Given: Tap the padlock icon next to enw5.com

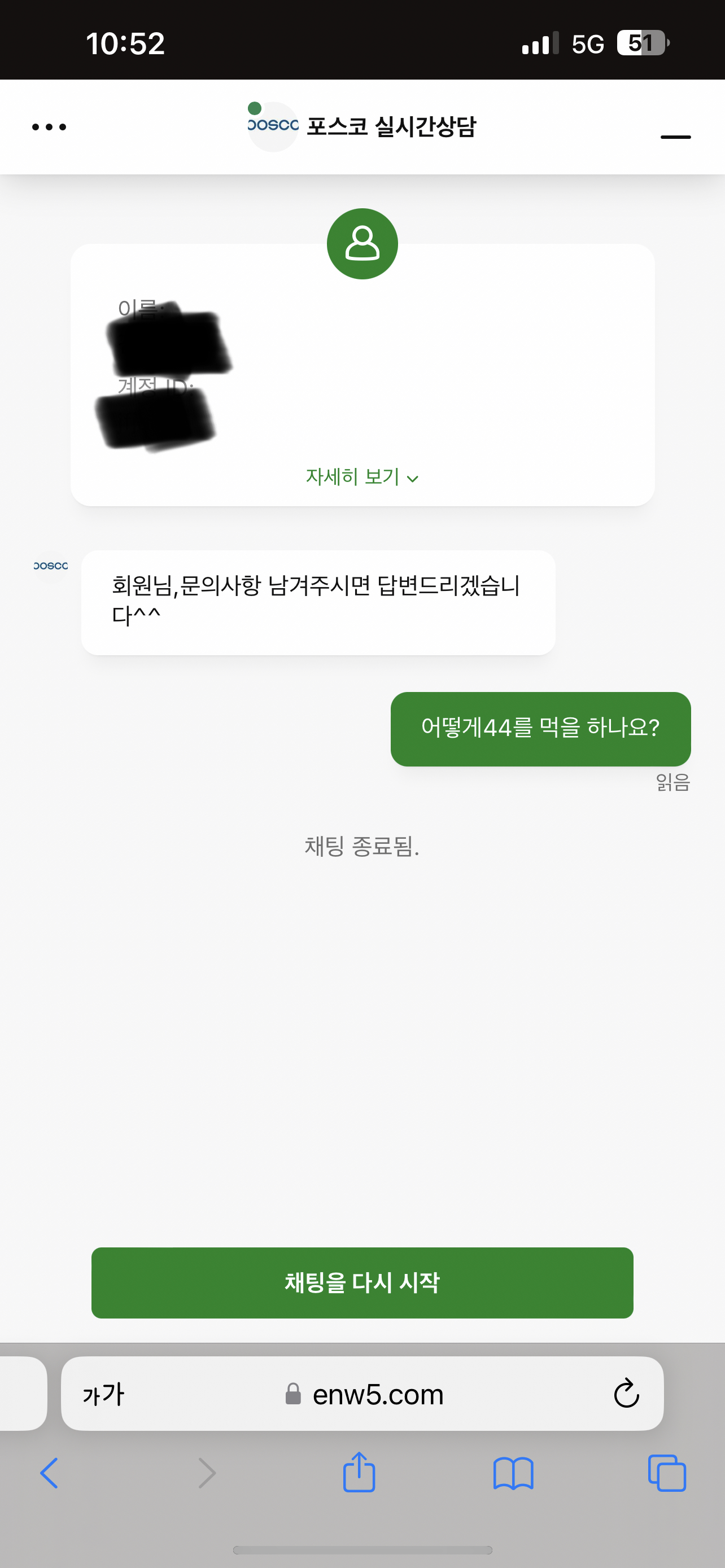Looking at the screenshot, I should click(x=294, y=1394).
